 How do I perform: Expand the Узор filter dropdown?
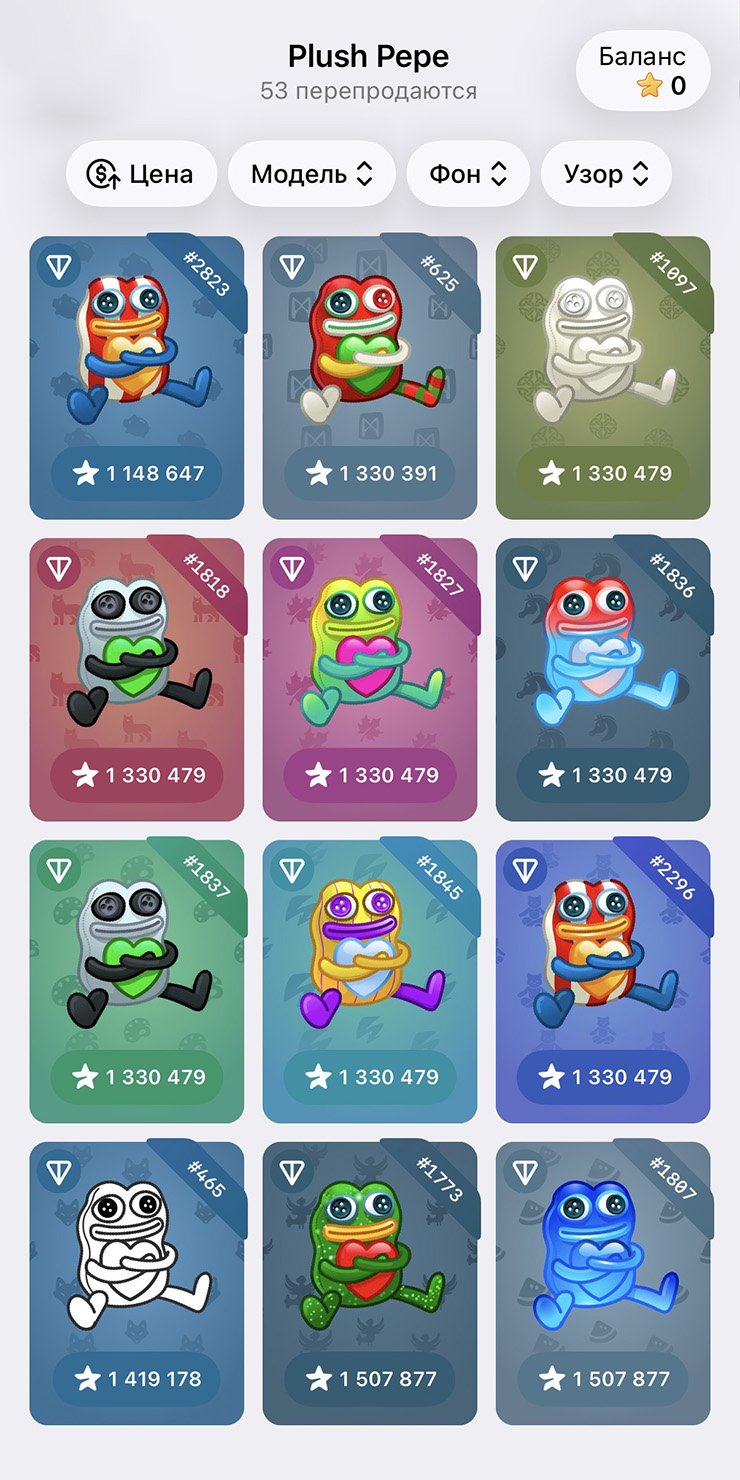pyautogui.click(x=606, y=174)
